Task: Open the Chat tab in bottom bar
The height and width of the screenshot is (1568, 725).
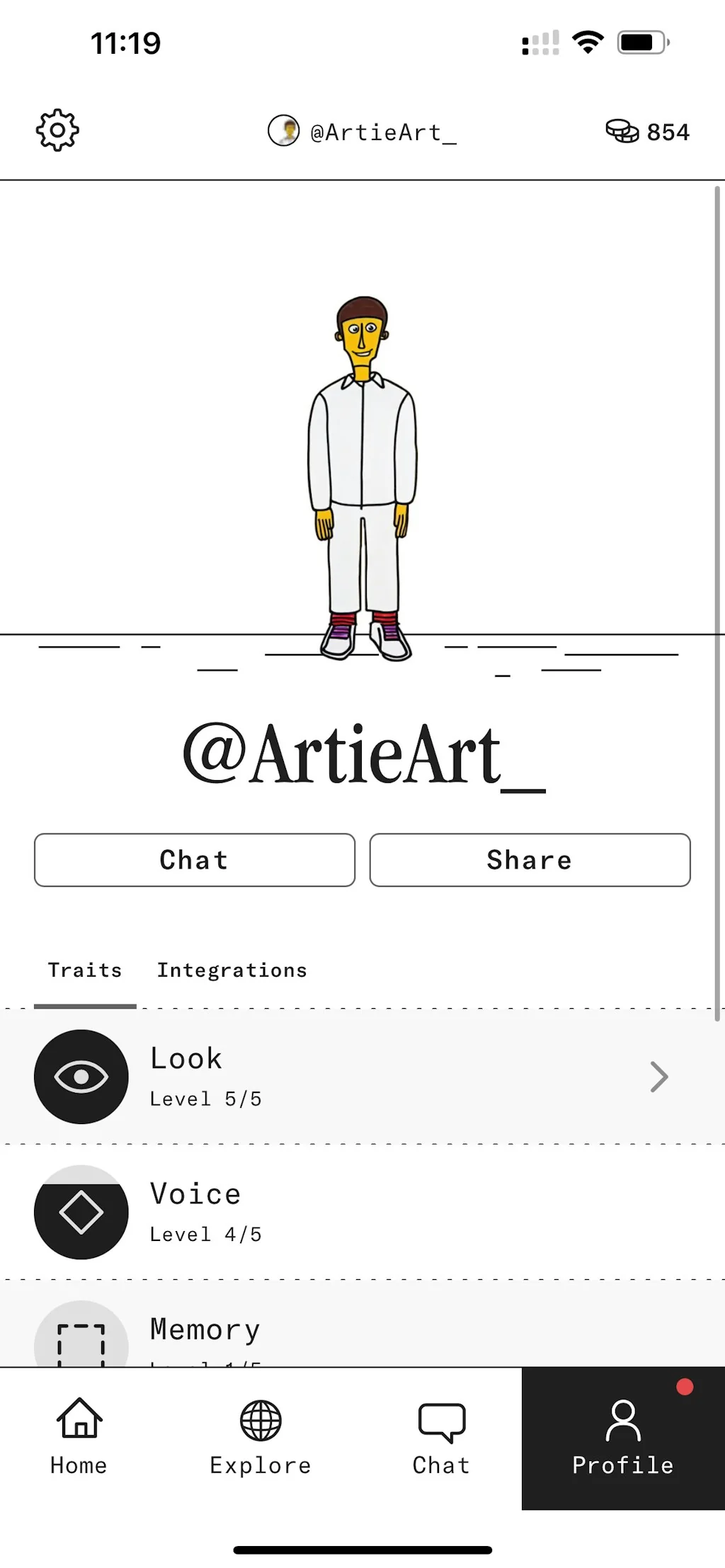Action: click(x=441, y=1437)
